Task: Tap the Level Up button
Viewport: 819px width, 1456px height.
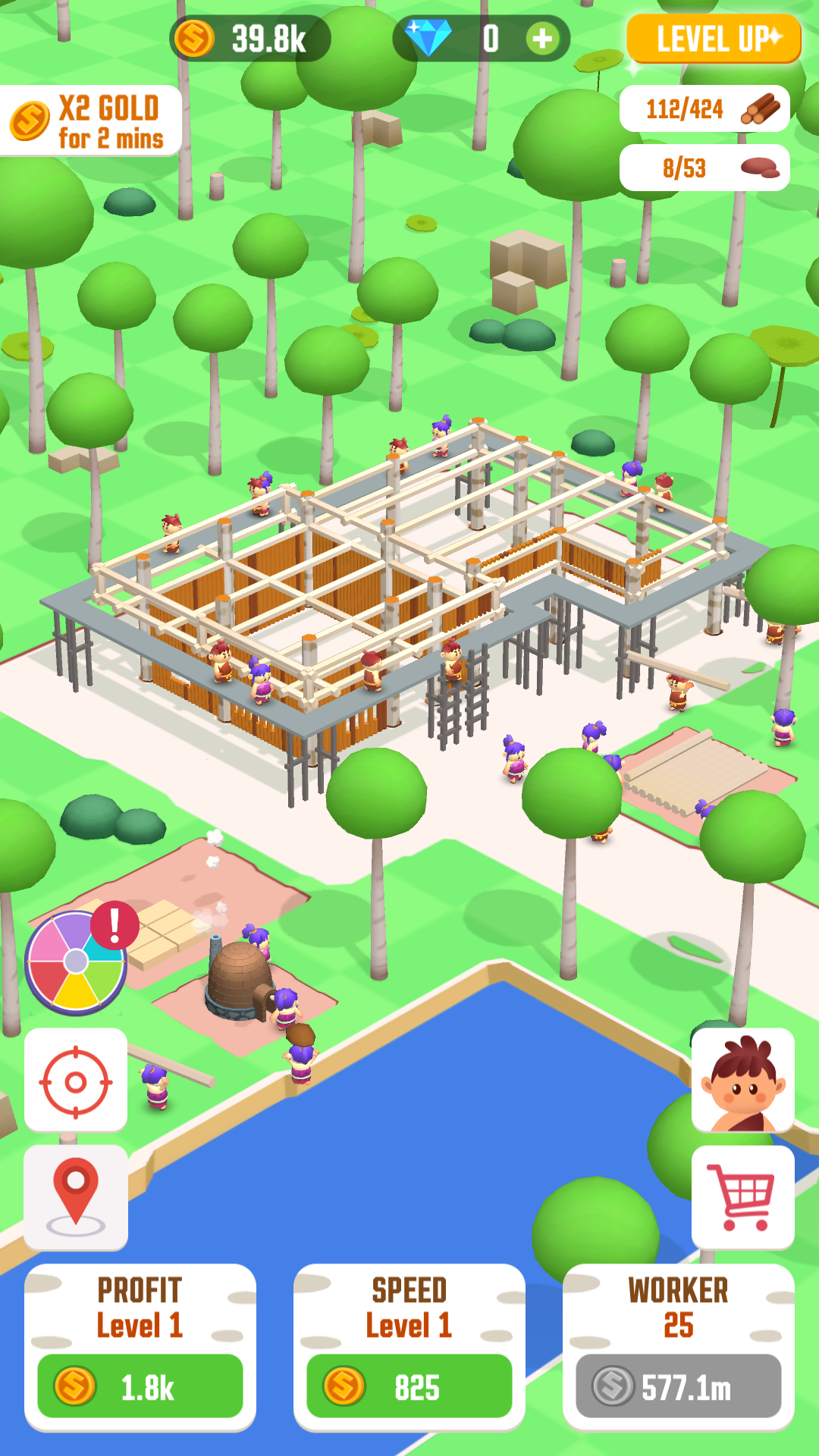Action: pos(714,39)
